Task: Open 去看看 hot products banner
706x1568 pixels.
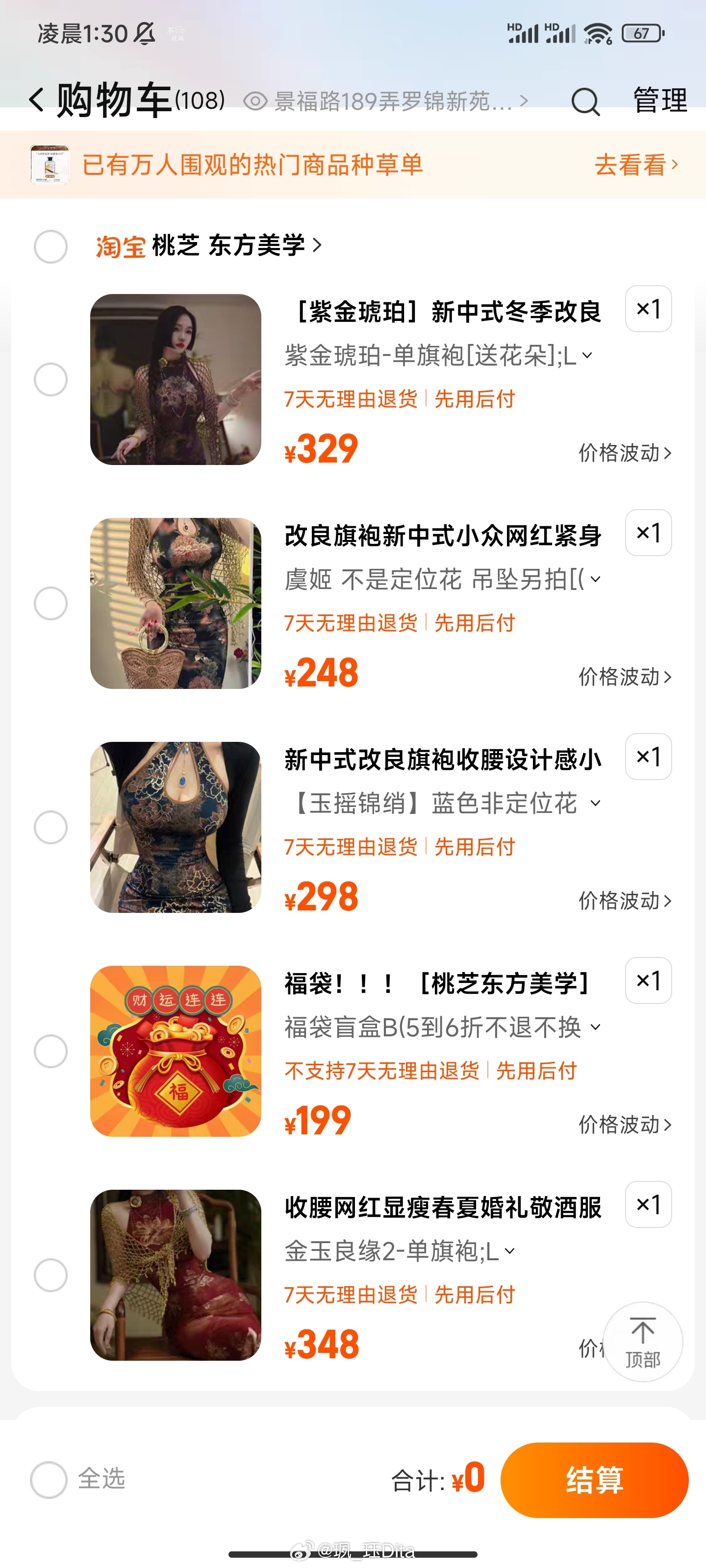Action: point(635,165)
